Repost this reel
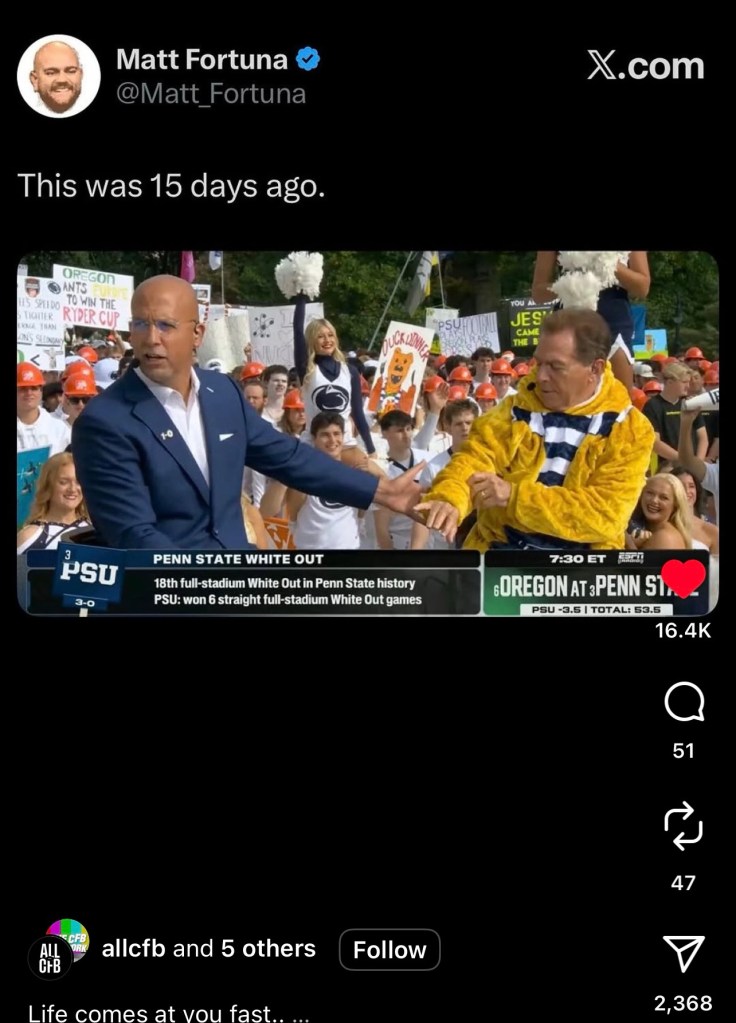 pos(684,826)
